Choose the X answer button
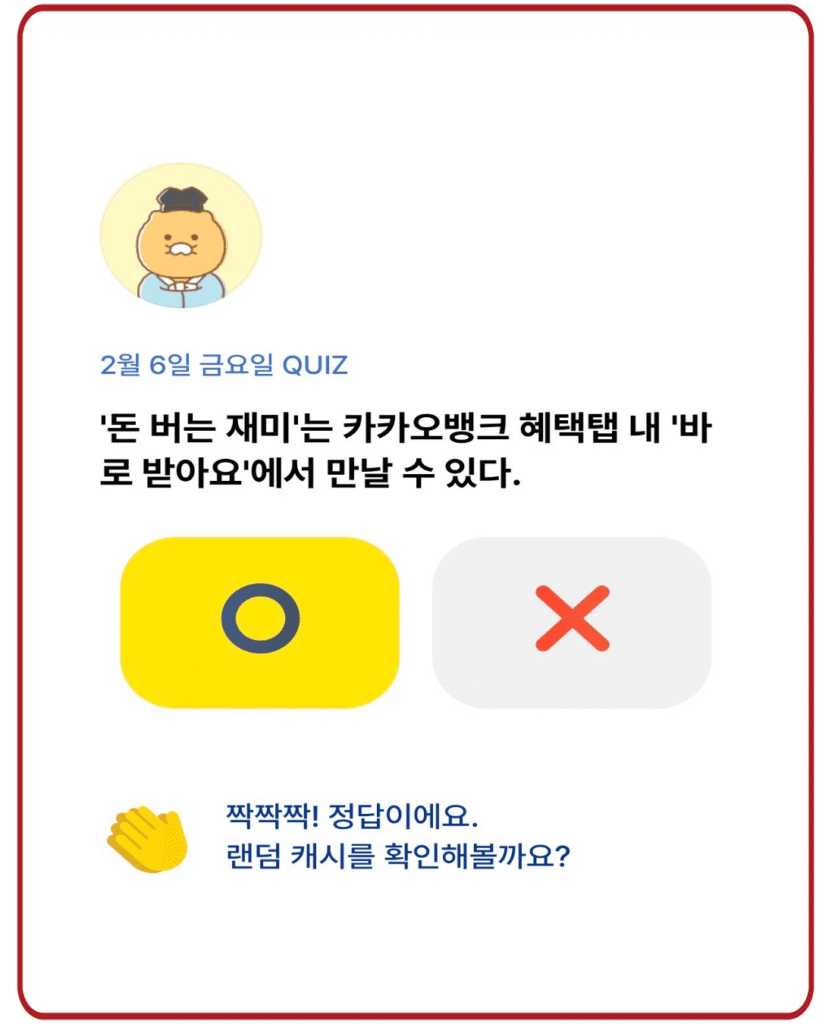Viewport: 819px width, 1024px height. point(571,622)
